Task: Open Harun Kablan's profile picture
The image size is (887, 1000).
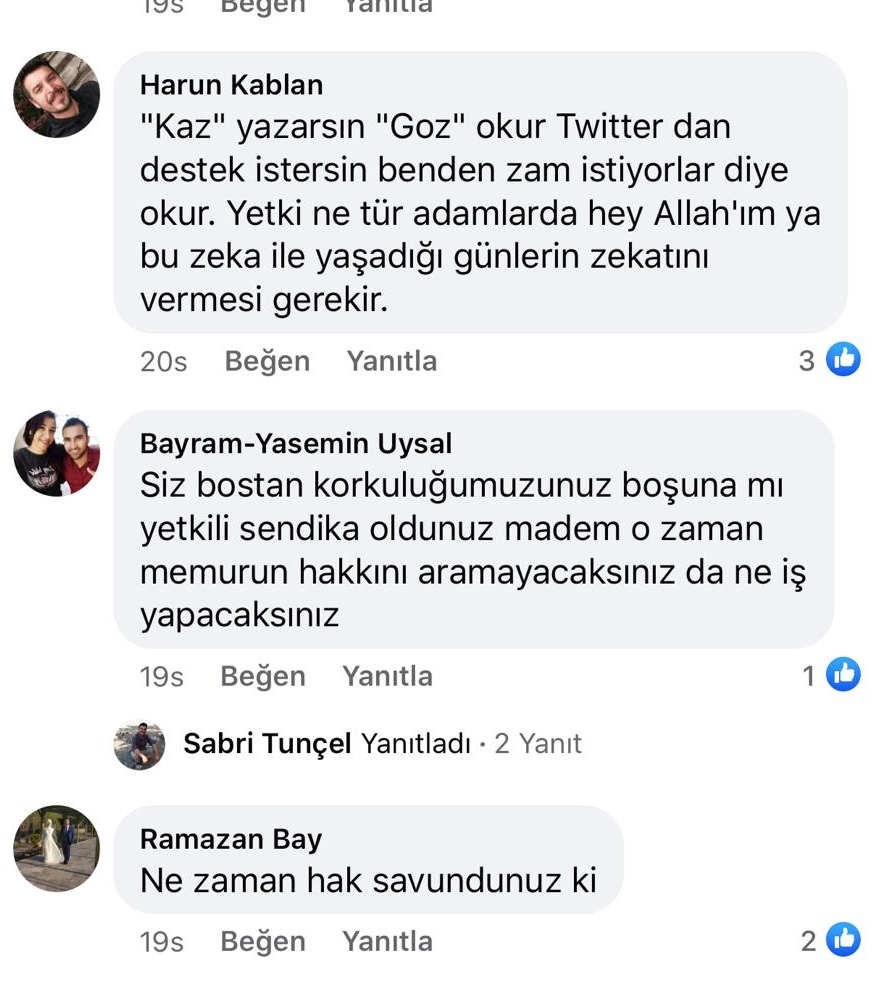Action: 56,95
